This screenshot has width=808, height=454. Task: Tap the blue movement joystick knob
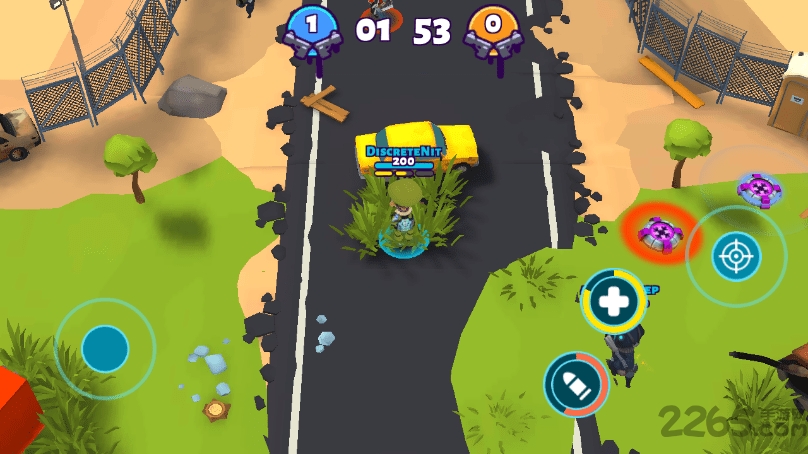point(104,349)
